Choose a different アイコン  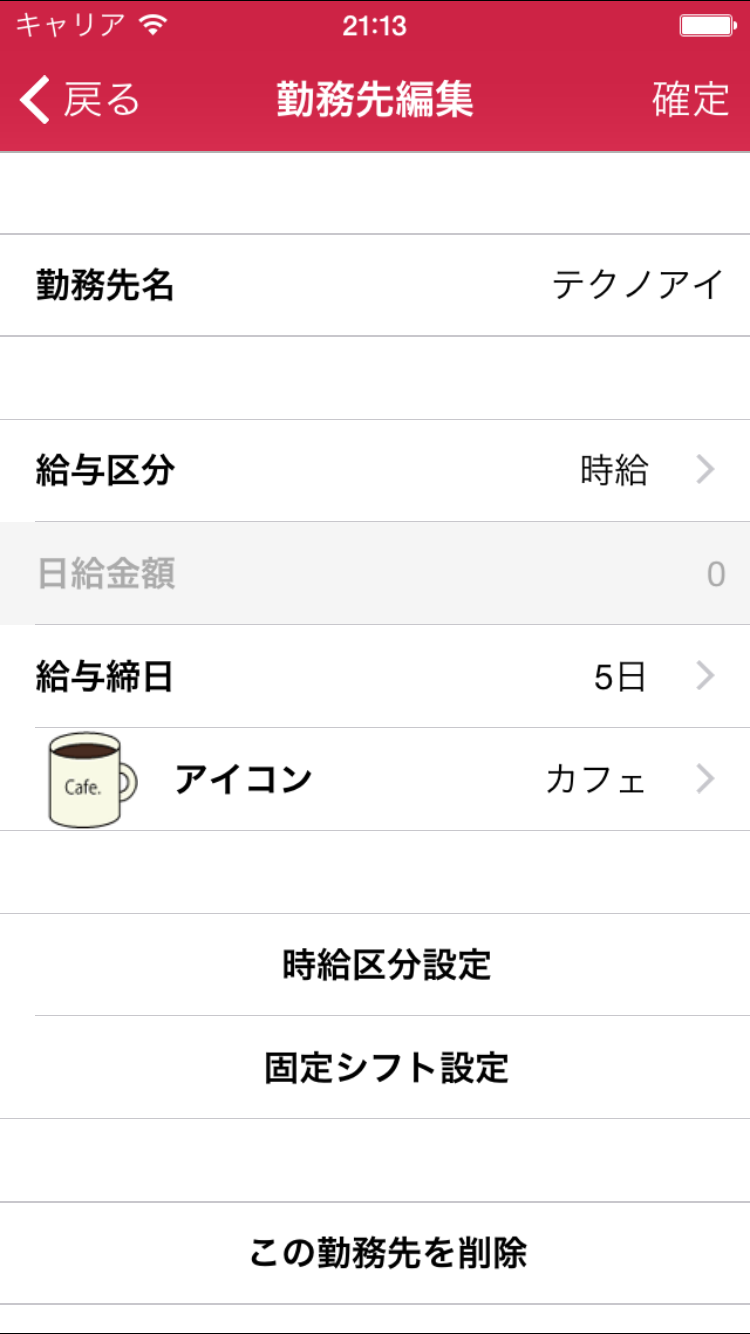375,780
